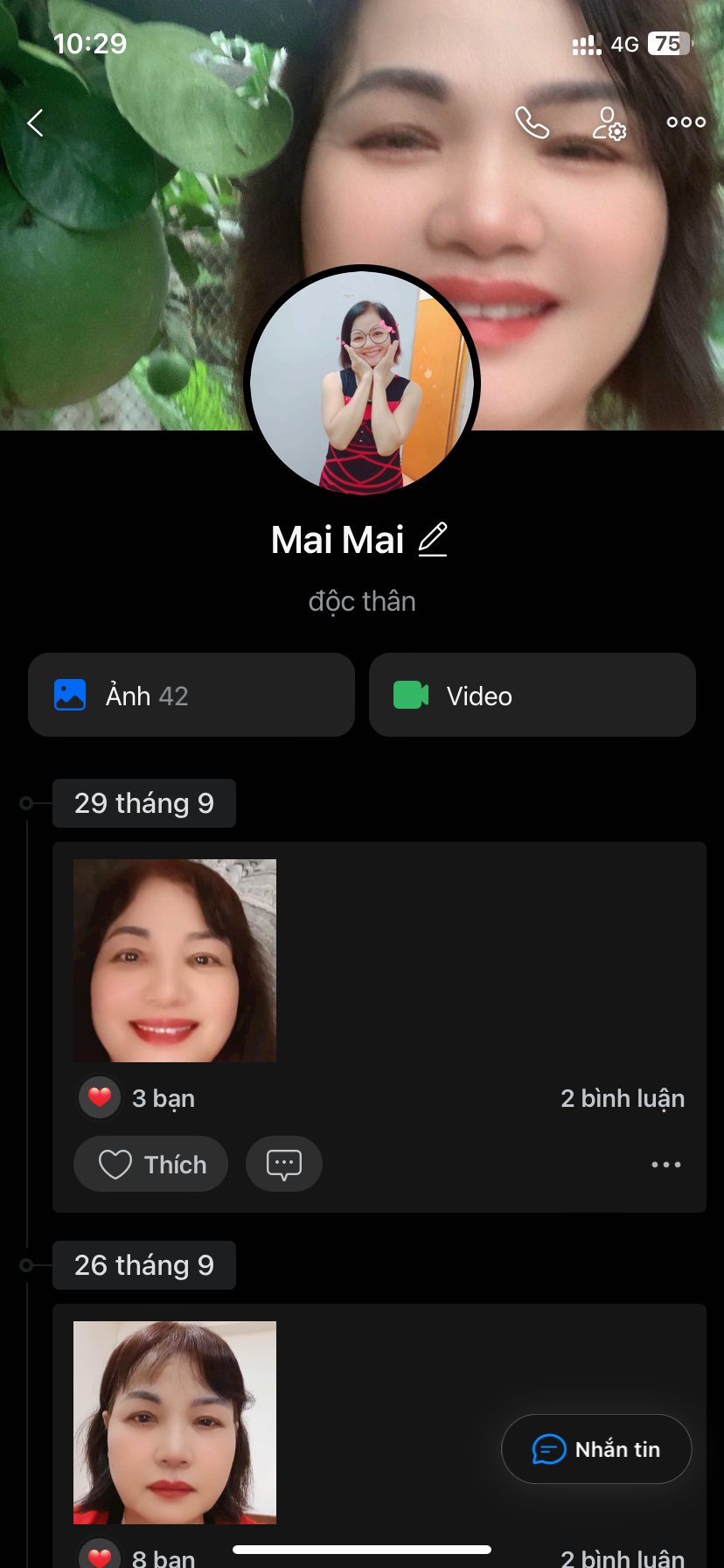
Task: Go back using the top-left arrow
Action: click(36, 123)
